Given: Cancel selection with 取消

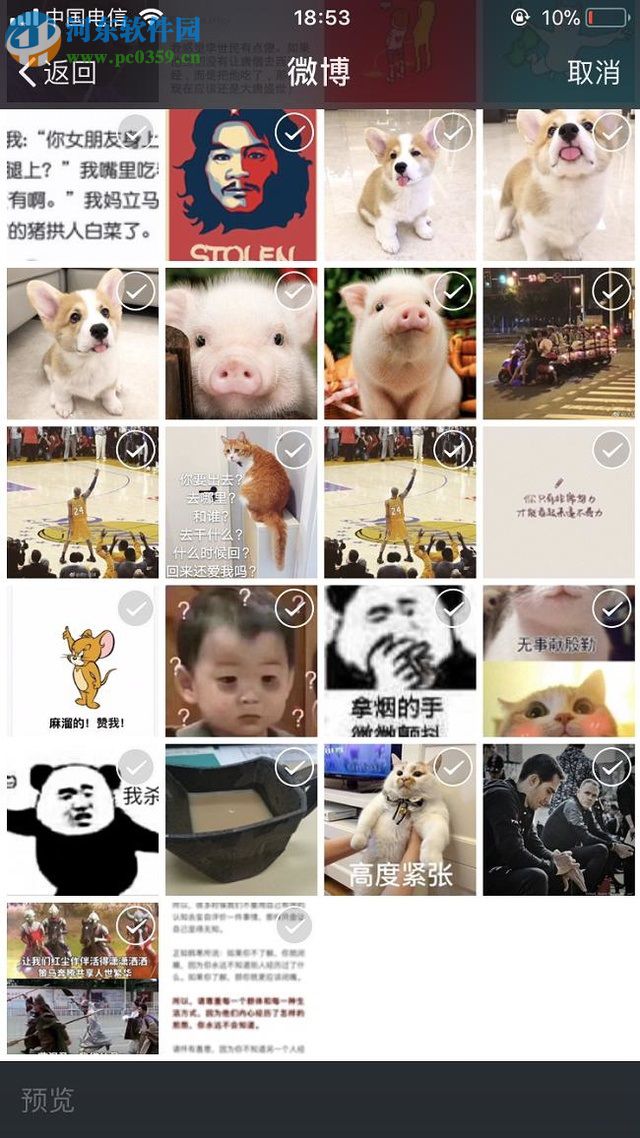Looking at the screenshot, I should click(x=593, y=72).
